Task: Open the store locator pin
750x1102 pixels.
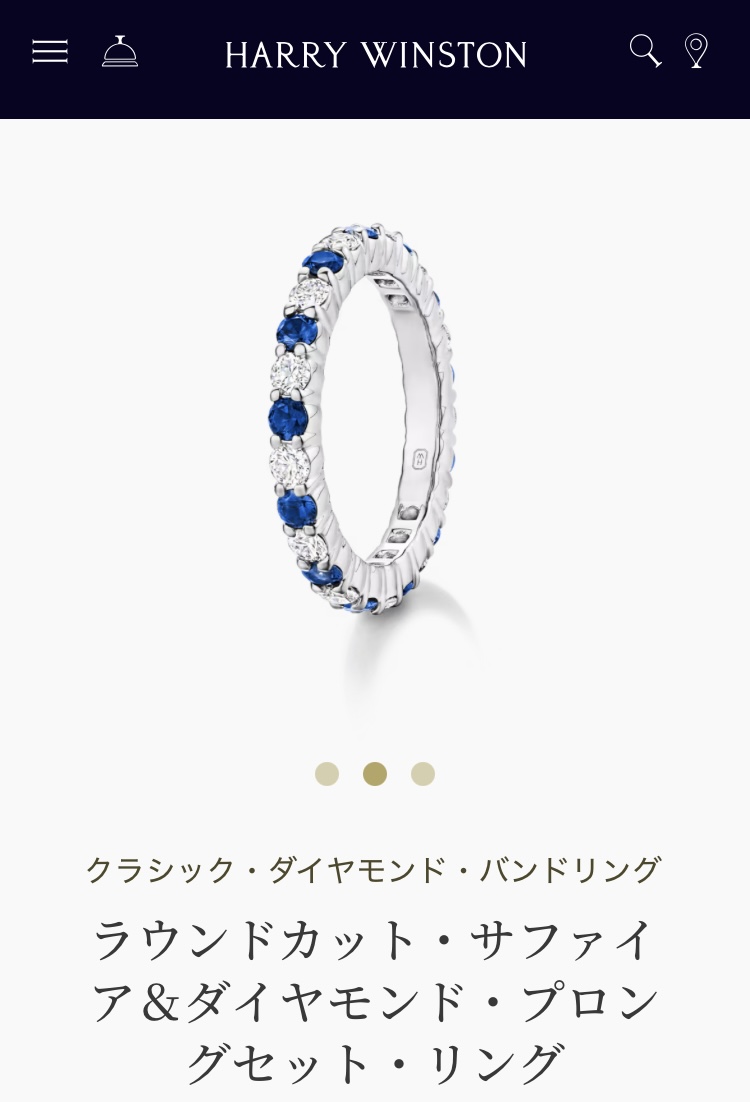Action: coord(696,51)
